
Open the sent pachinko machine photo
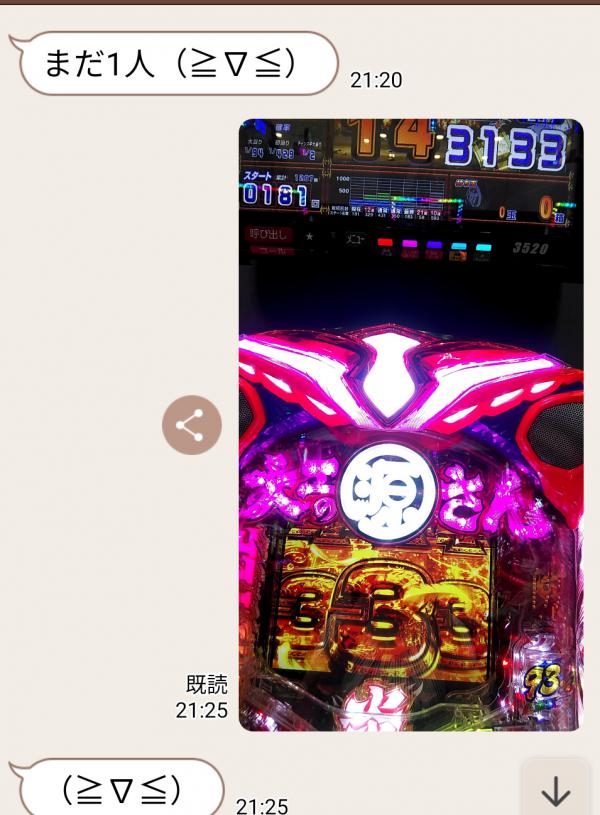(x=410, y=425)
